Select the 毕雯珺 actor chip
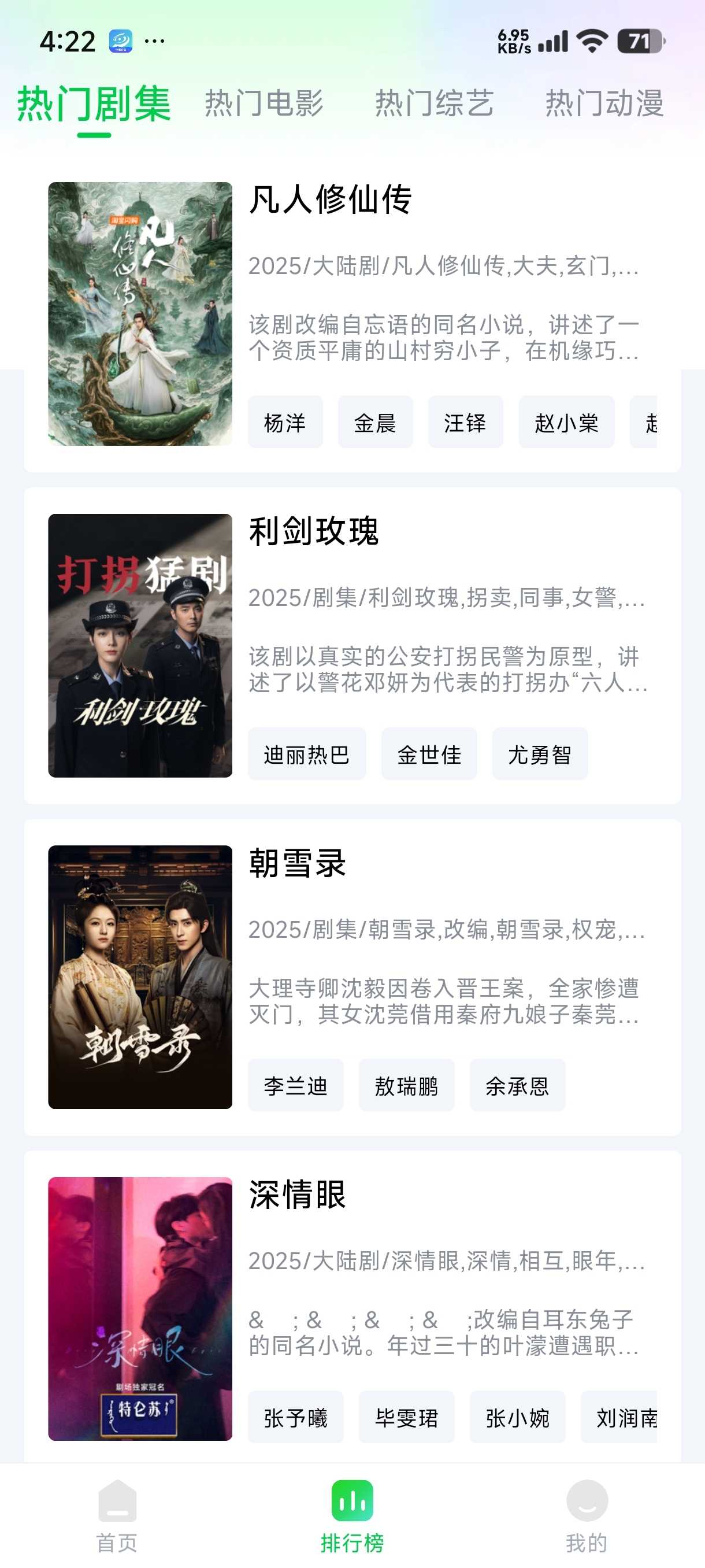The height and width of the screenshot is (1568, 705). coord(406,1417)
